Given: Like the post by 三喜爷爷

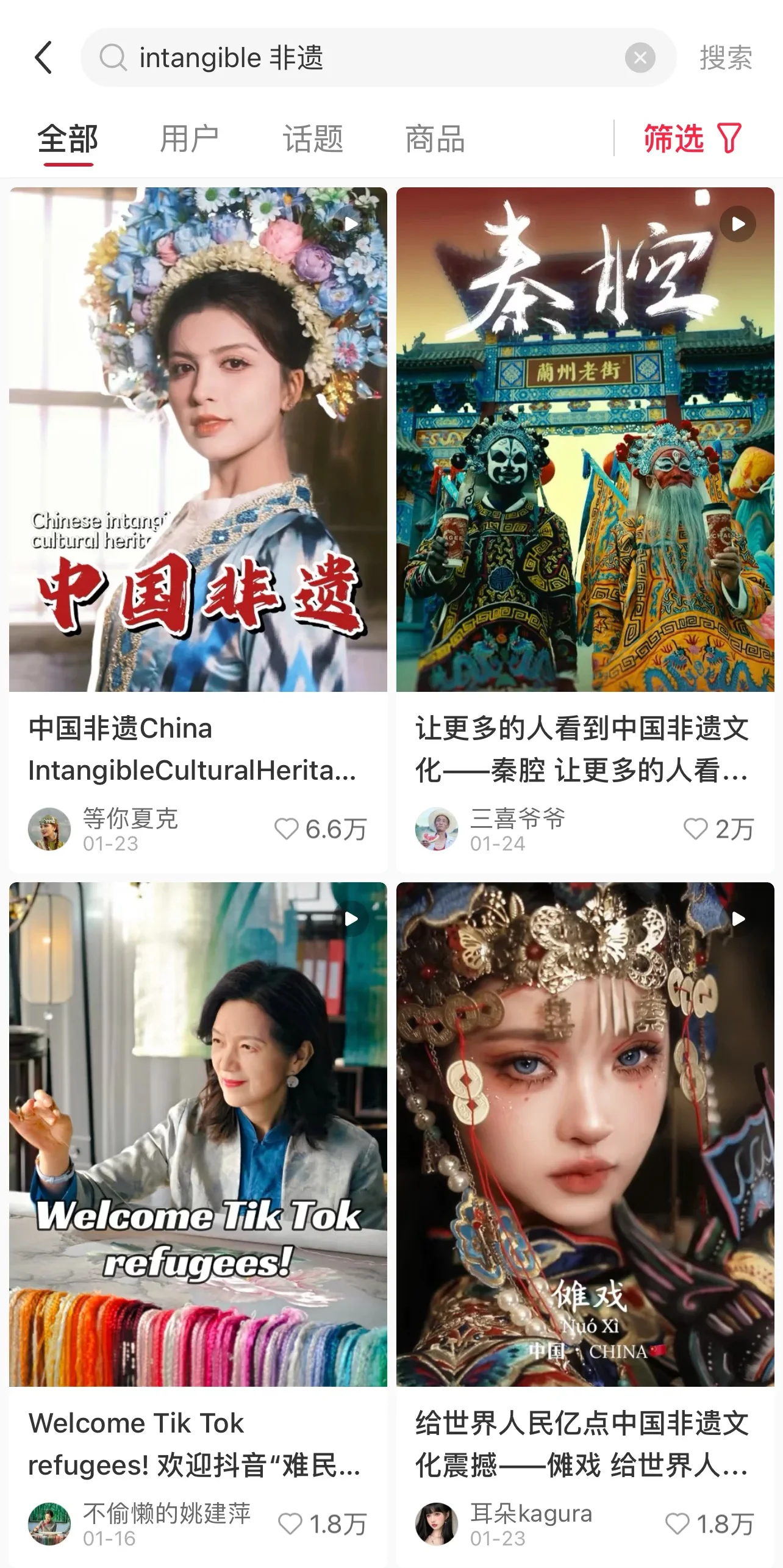Looking at the screenshot, I should (695, 829).
